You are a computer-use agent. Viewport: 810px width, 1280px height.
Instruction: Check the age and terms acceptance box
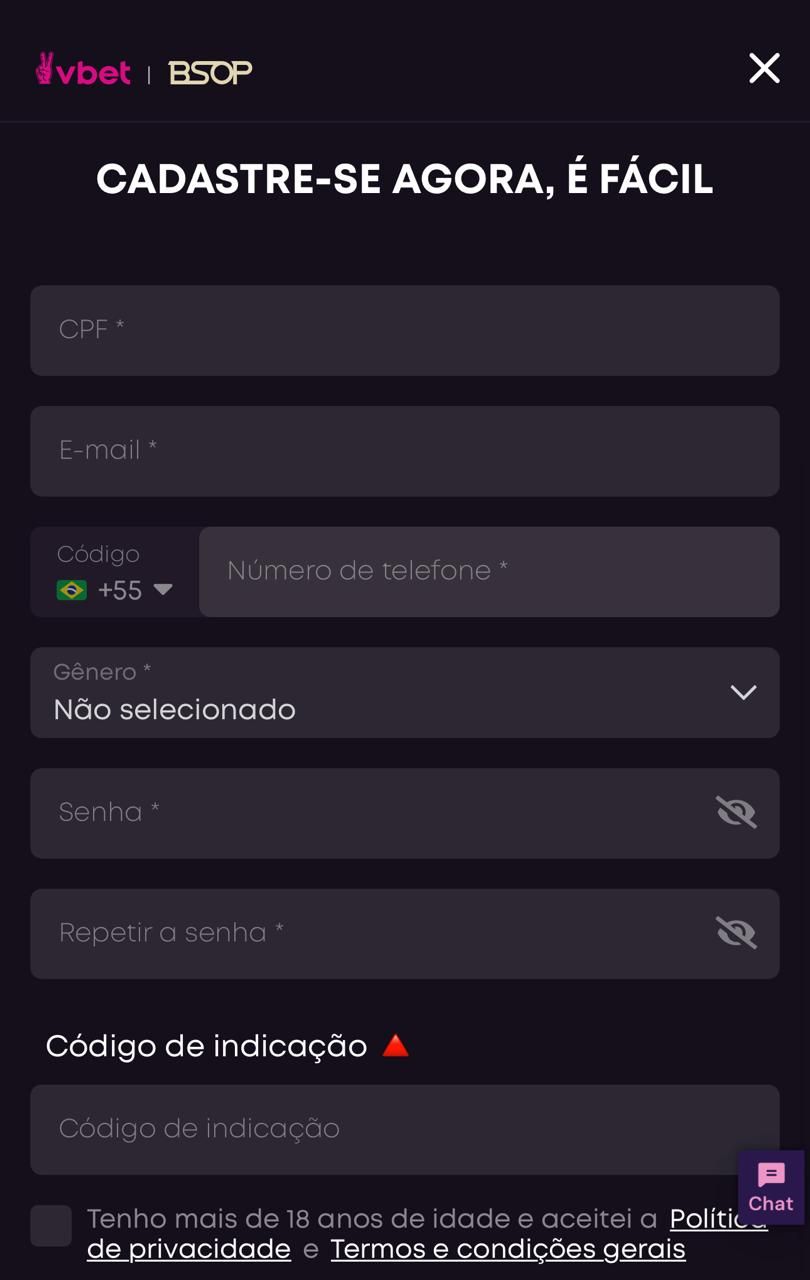[50, 1227]
